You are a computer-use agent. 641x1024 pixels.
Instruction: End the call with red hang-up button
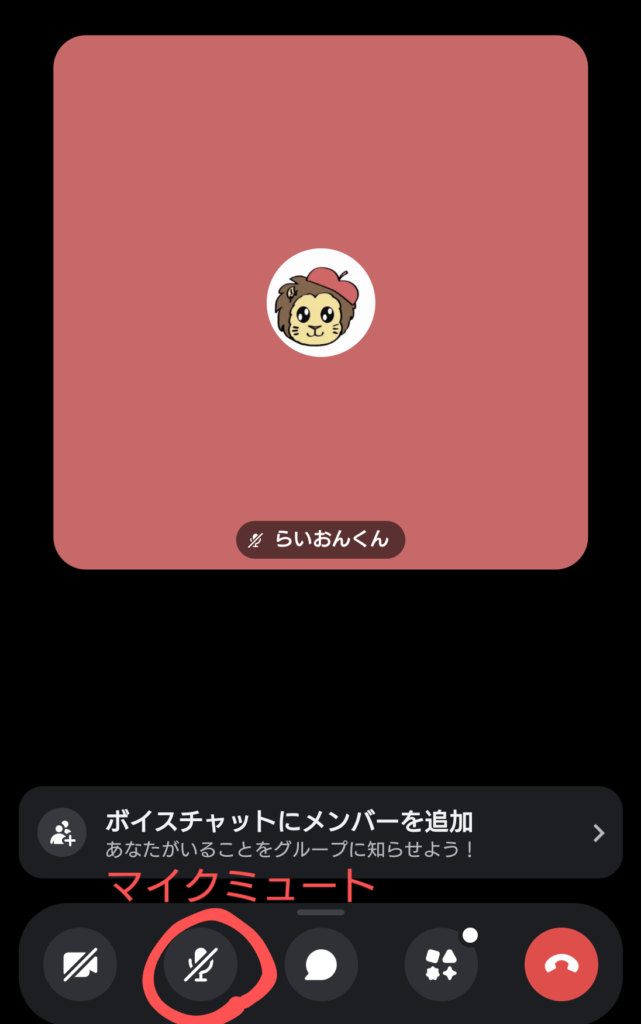561,965
